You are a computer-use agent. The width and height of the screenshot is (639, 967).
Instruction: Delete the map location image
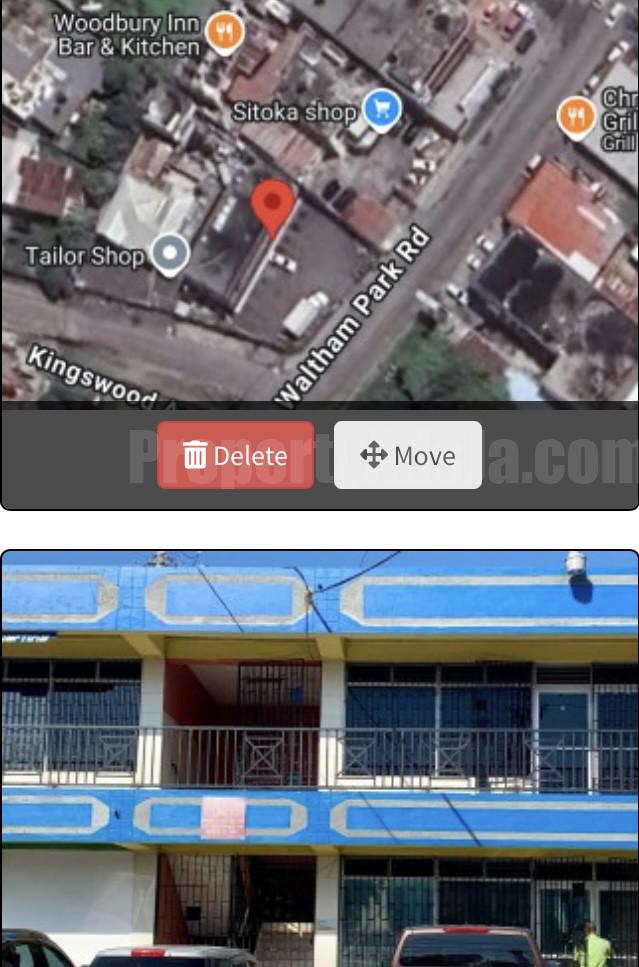coord(235,455)
